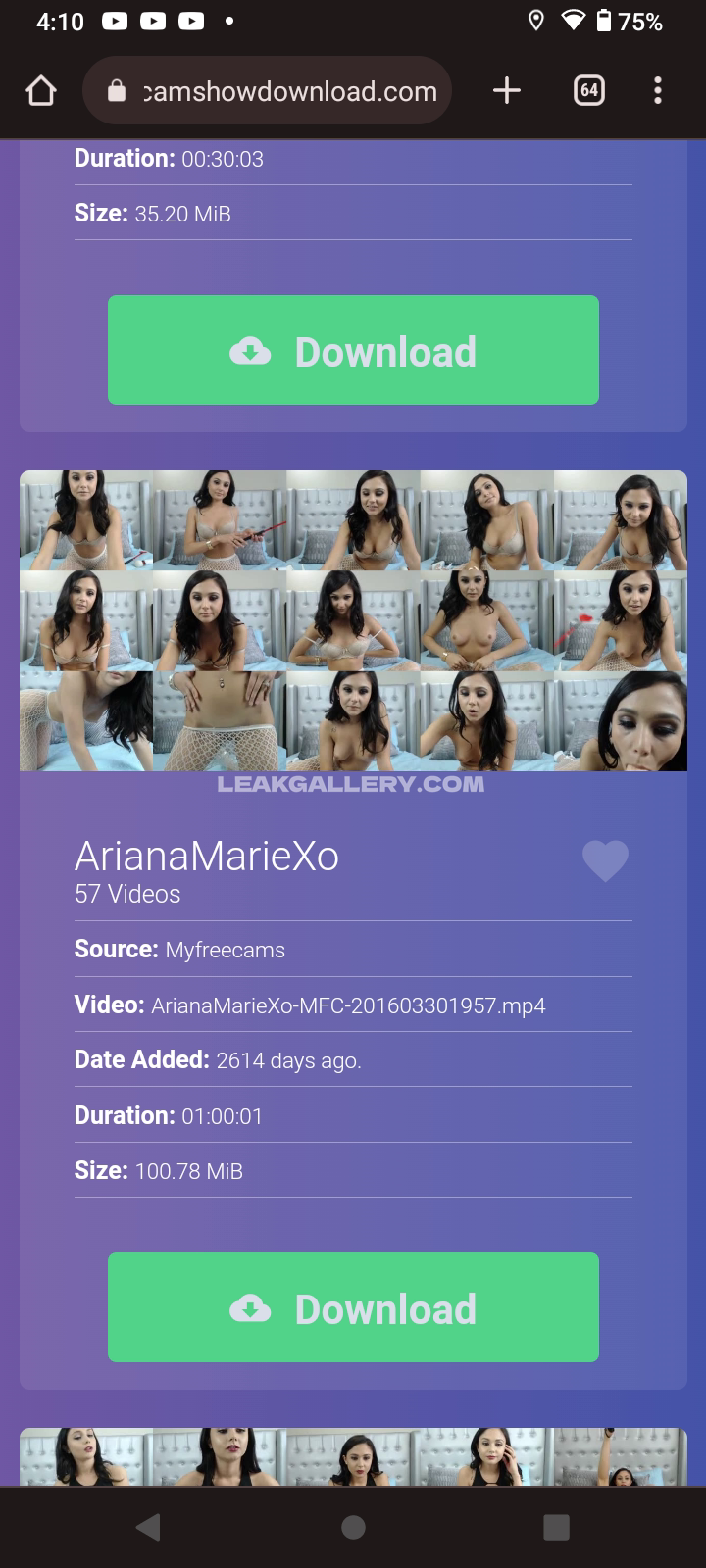Open a new browser tab
Image resolution: width=706 pixels, height=1568 pixels.
tap(506, 91)
